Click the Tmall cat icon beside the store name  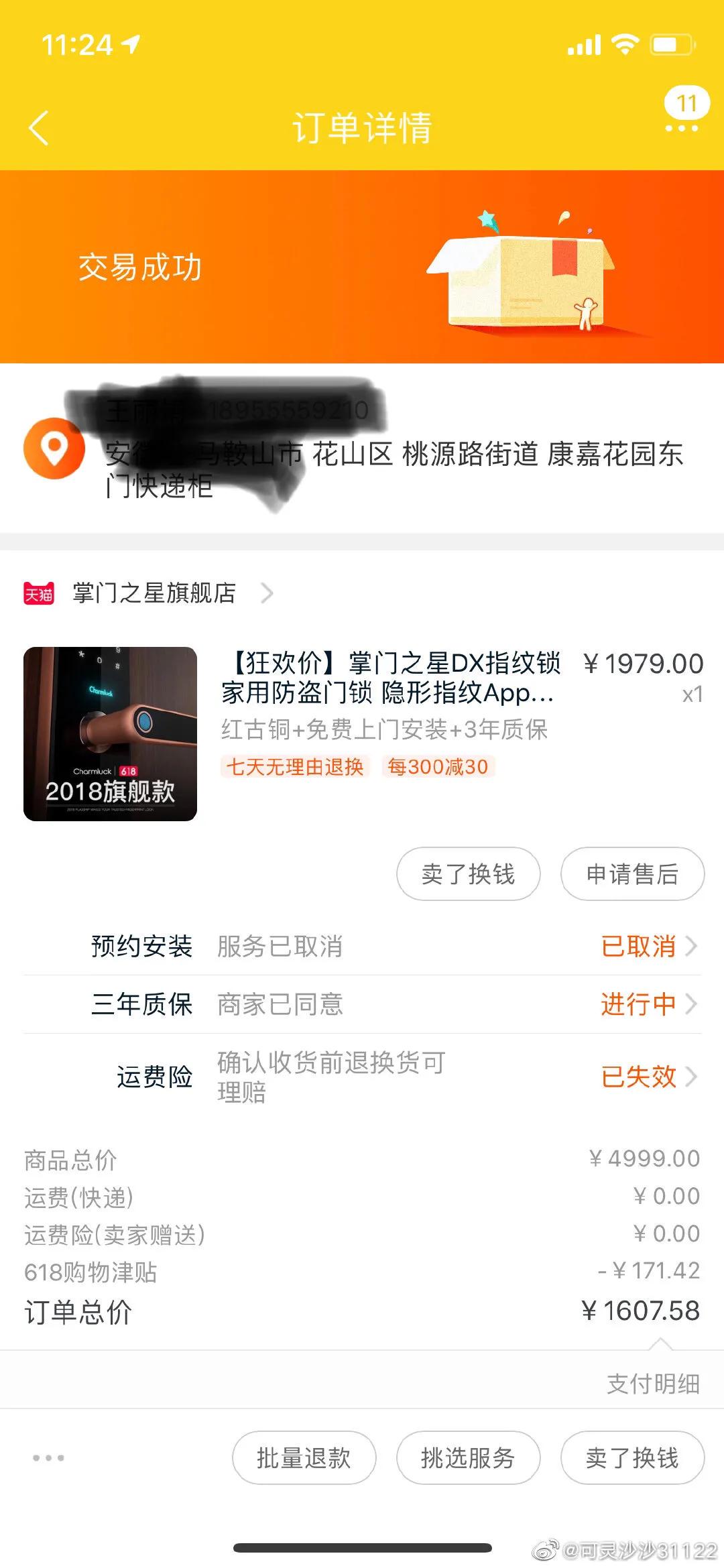(40, 594)
